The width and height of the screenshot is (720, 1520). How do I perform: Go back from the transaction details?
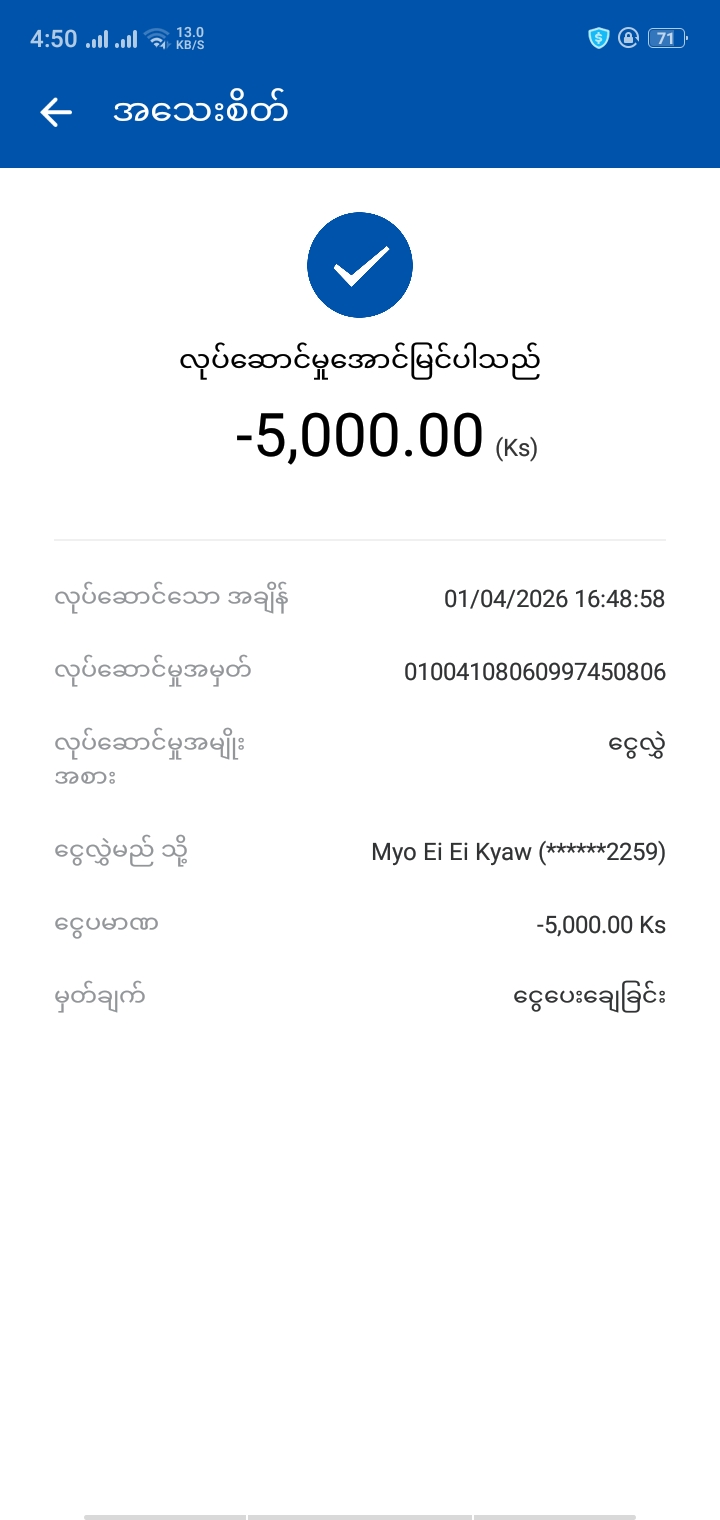pos(56,112)
